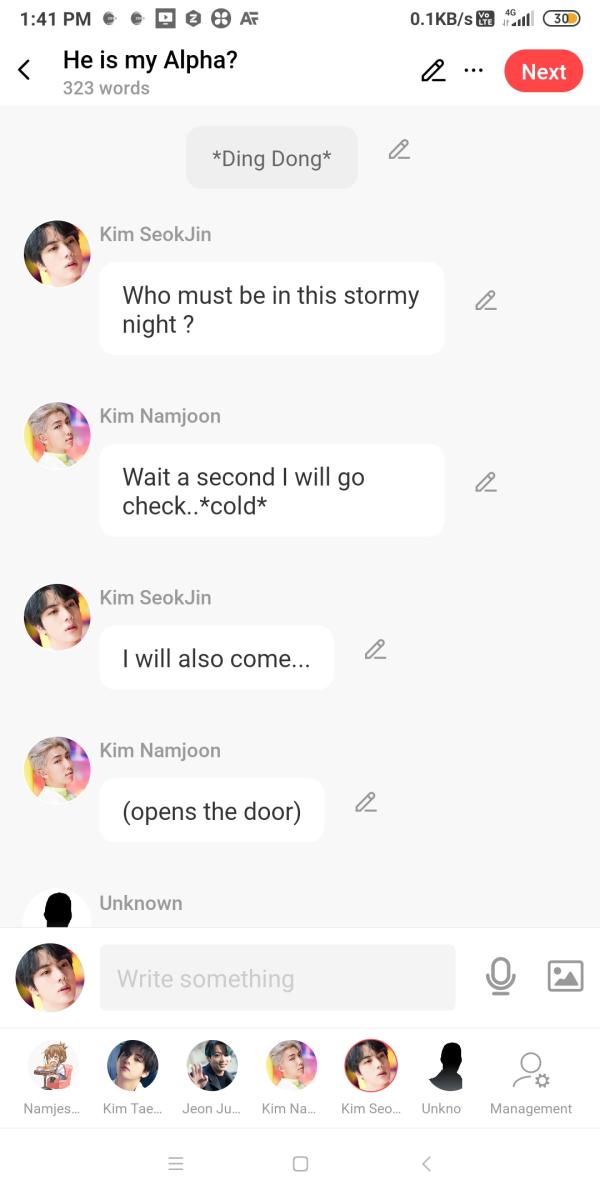Edit the 'Wait a second I will go check' message
The image size is (600, 1200).
click(486, 482)
